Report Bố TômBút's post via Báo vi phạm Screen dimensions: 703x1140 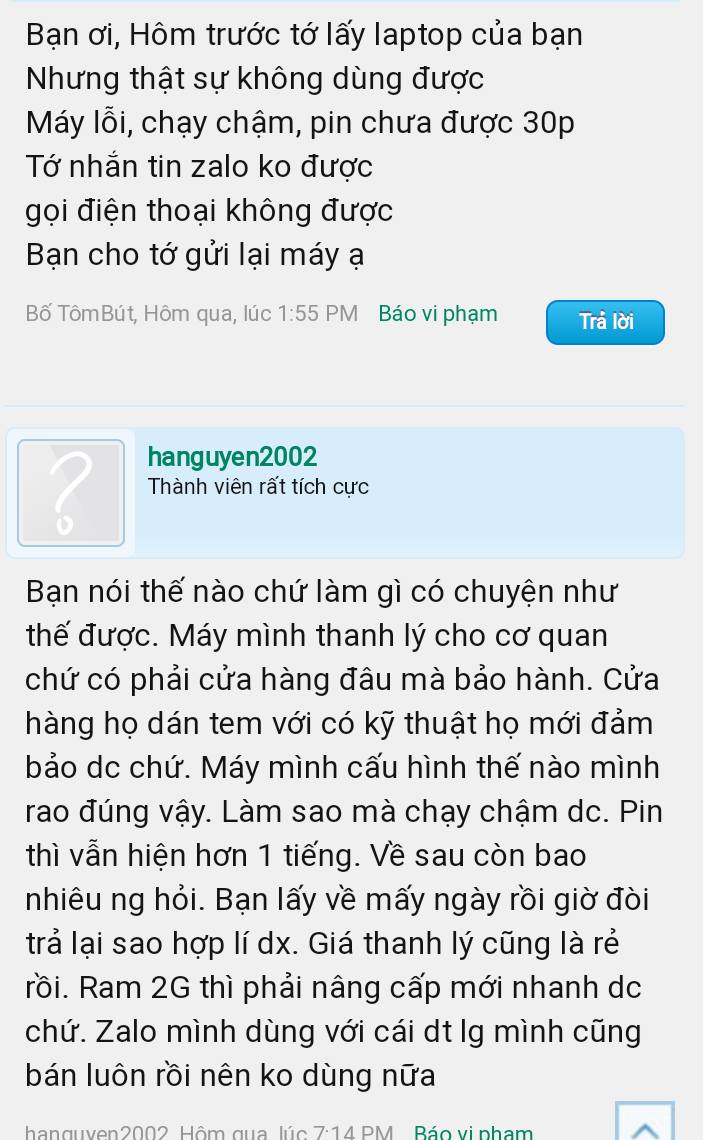click(x=438, y=314)
